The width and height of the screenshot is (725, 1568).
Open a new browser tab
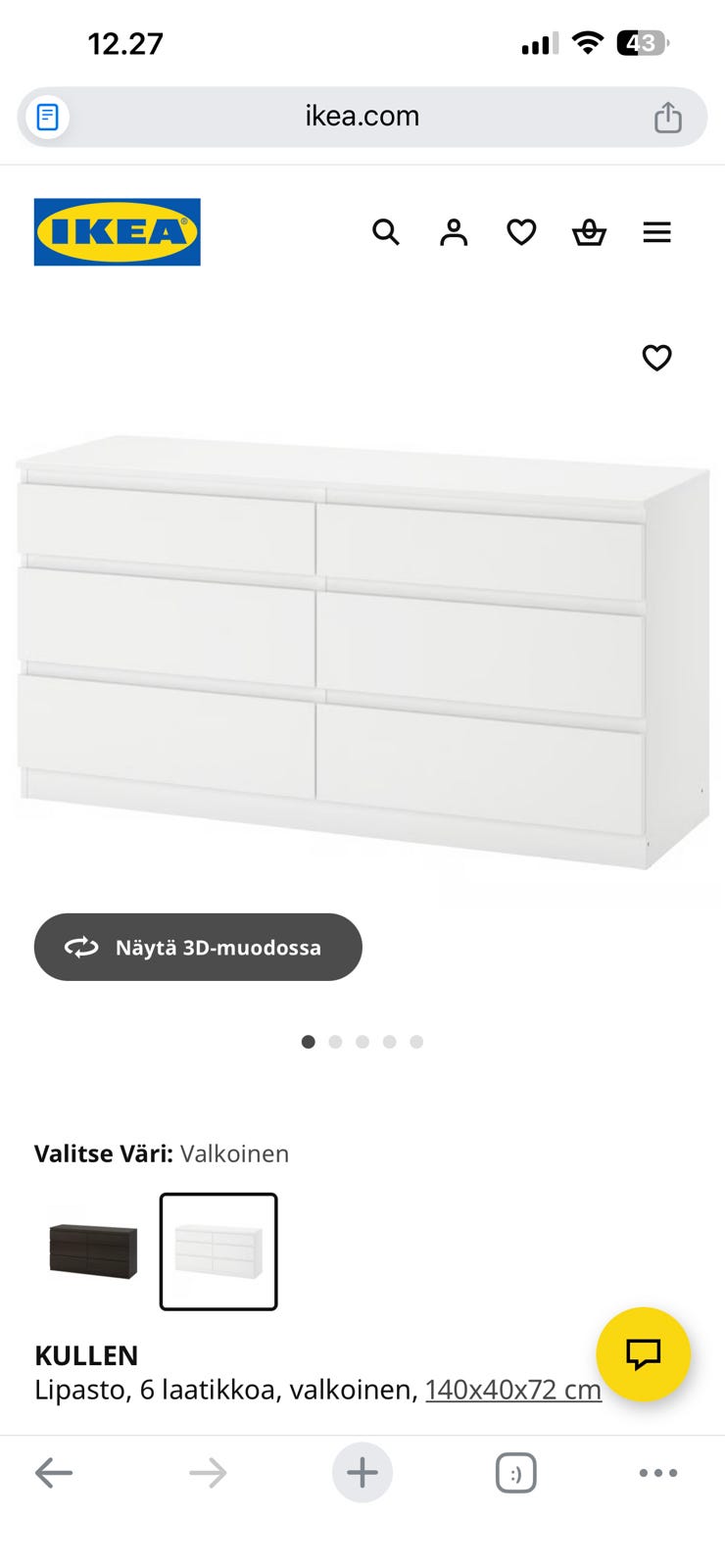pyautogui.click(x=362, y=1472)
